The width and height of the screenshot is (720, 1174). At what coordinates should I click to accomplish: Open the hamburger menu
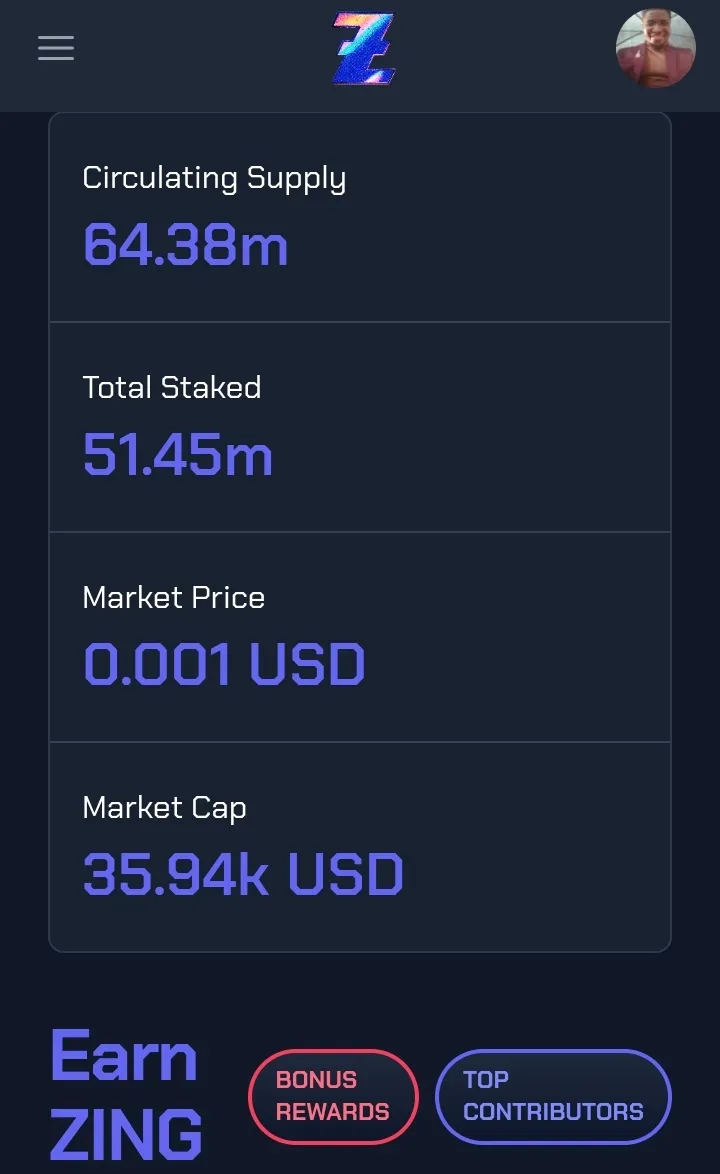click(x=56, y=48)
